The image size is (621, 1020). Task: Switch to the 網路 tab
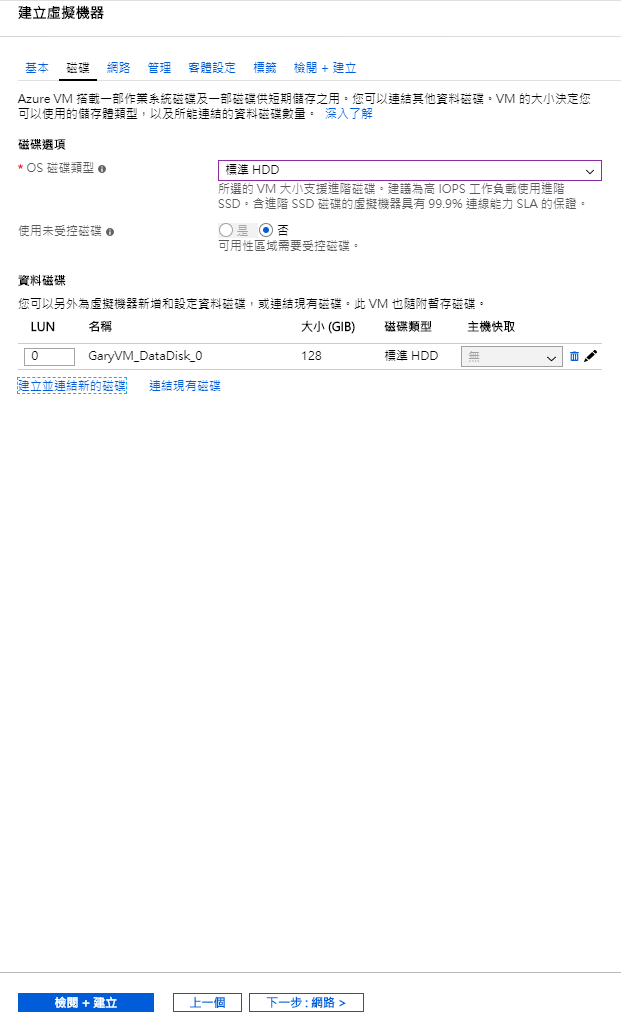pyautogui.click(x=118, y=68)
